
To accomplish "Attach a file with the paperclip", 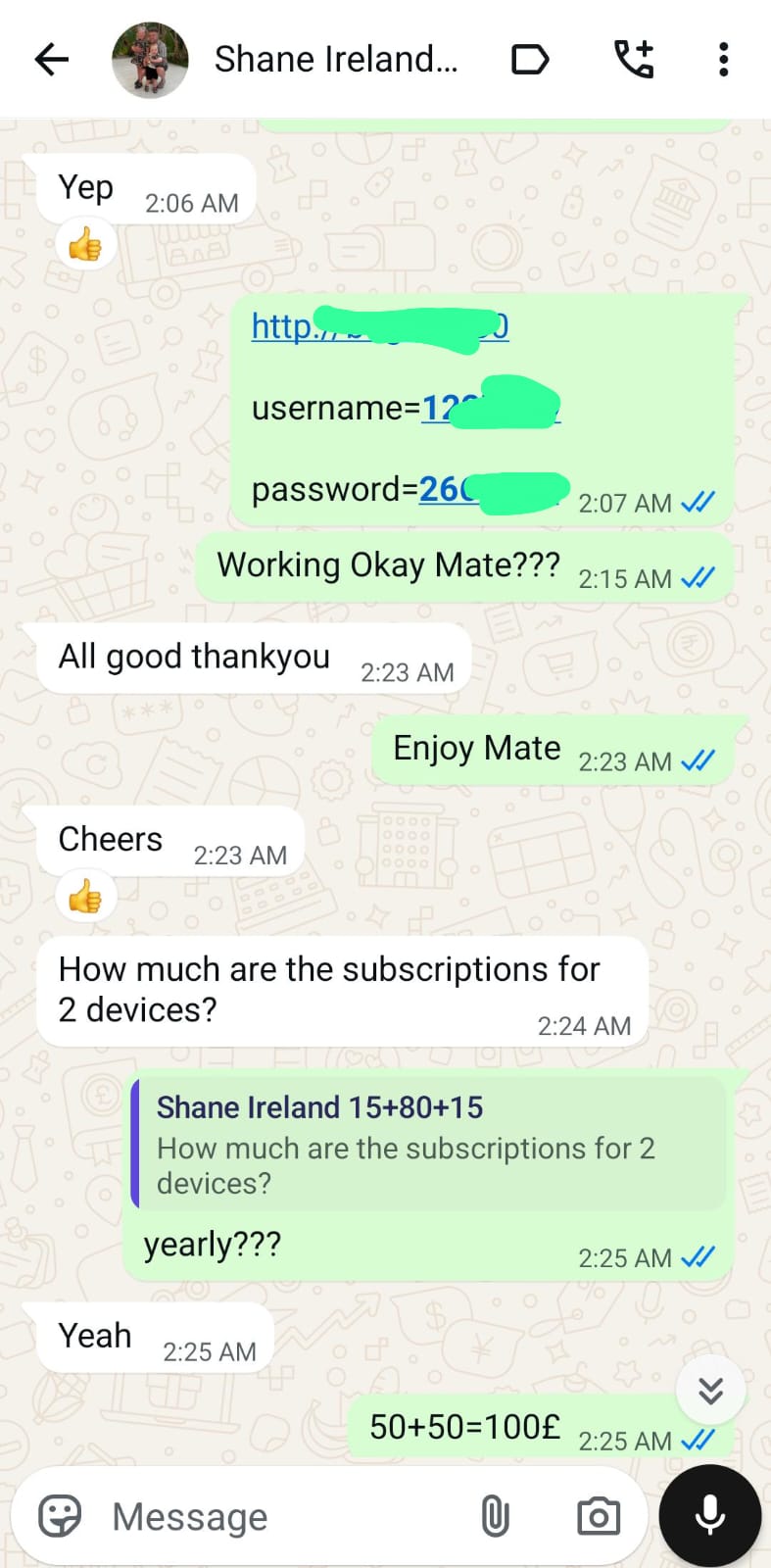I will (496, 1516).
